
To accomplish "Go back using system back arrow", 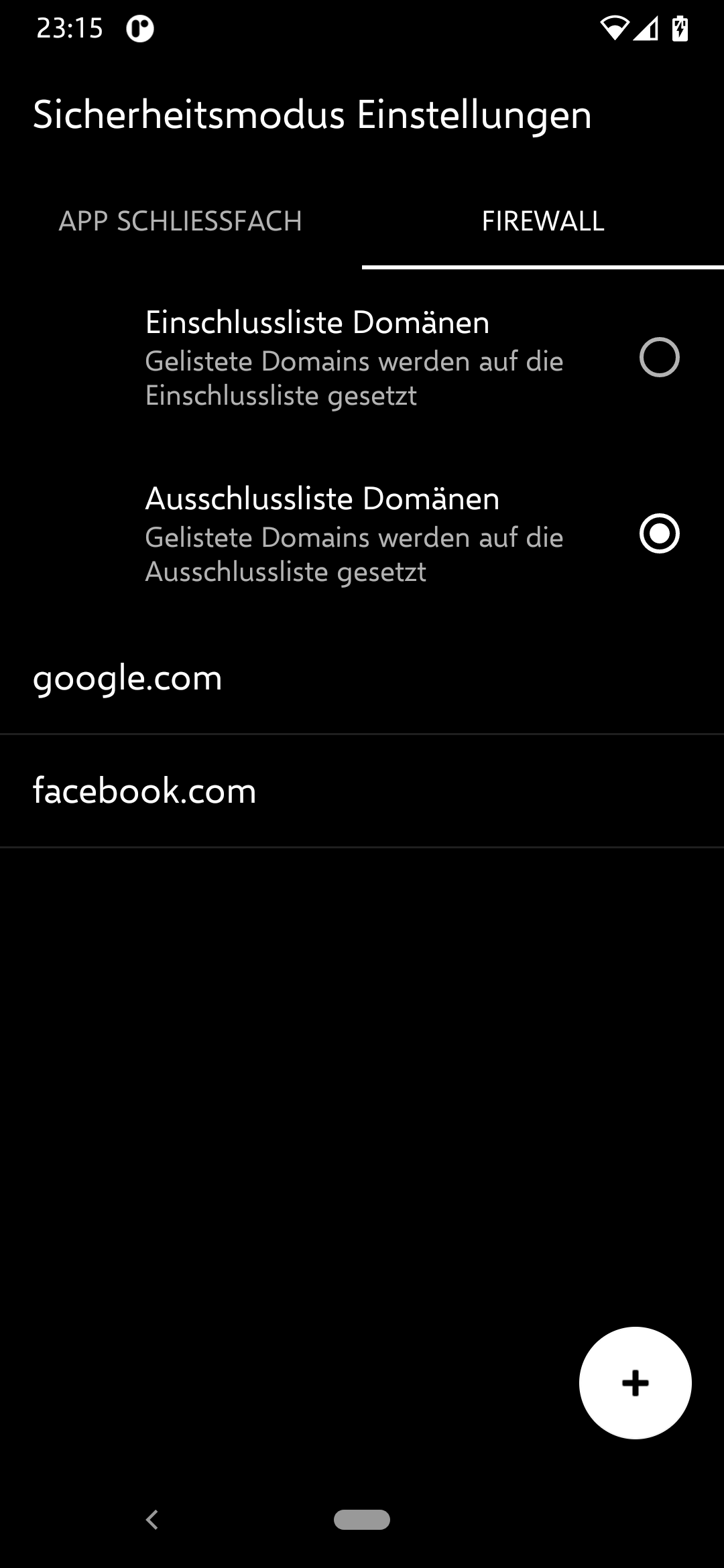I will click(152, 1520).
